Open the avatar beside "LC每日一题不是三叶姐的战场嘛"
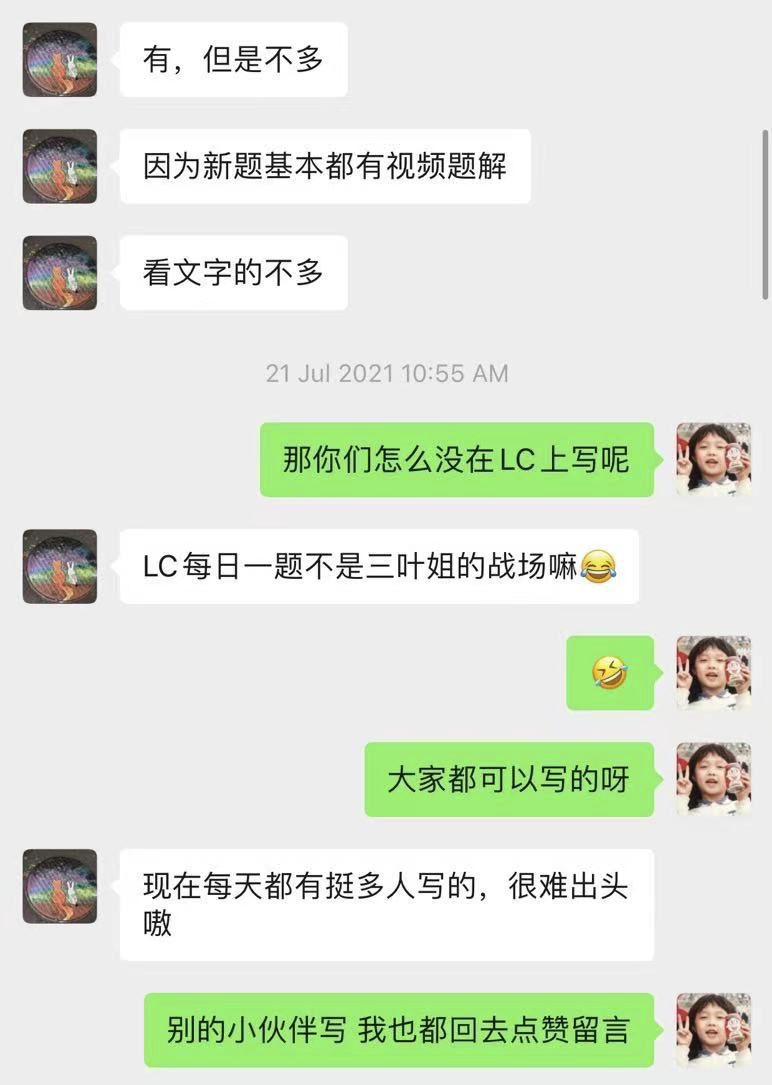 point(60,566)
